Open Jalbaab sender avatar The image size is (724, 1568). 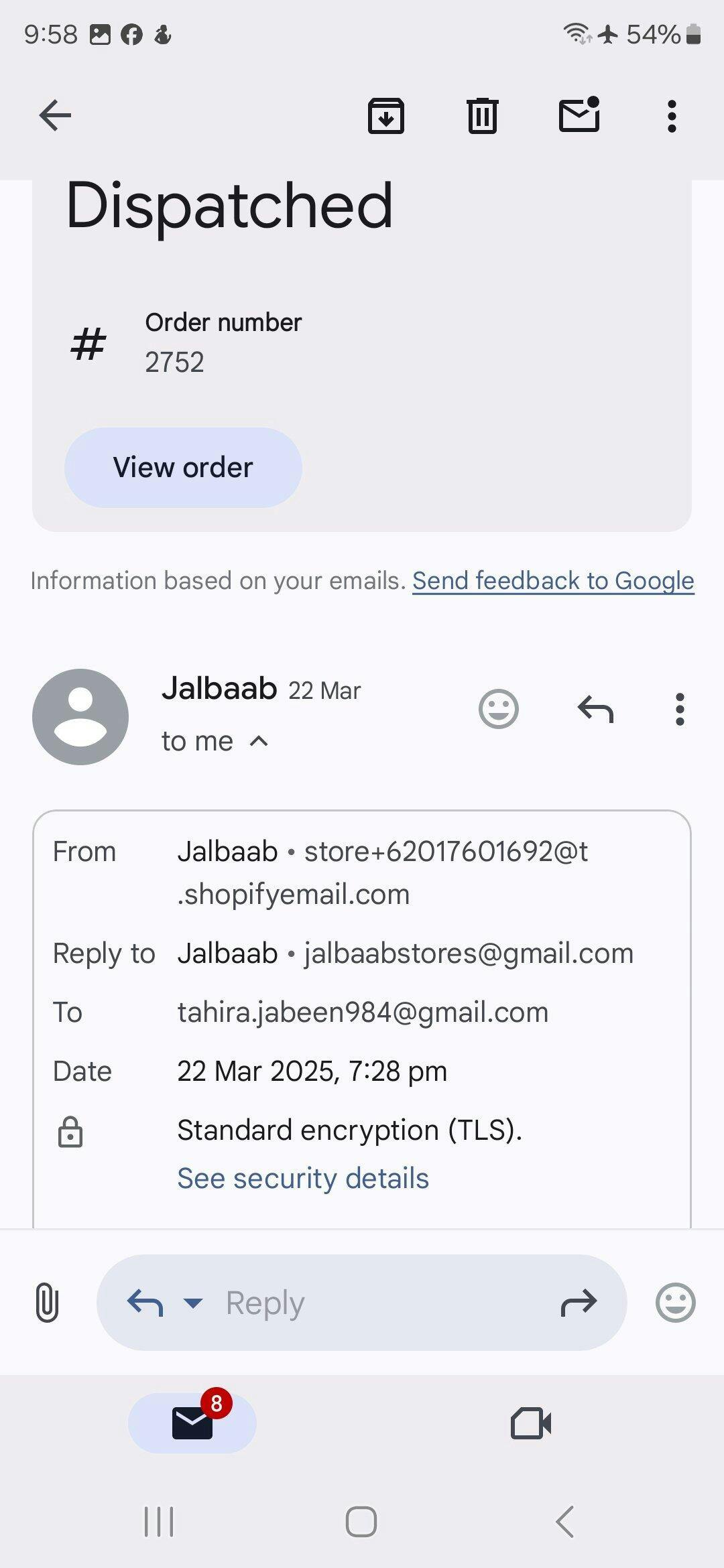pos(80,716)
